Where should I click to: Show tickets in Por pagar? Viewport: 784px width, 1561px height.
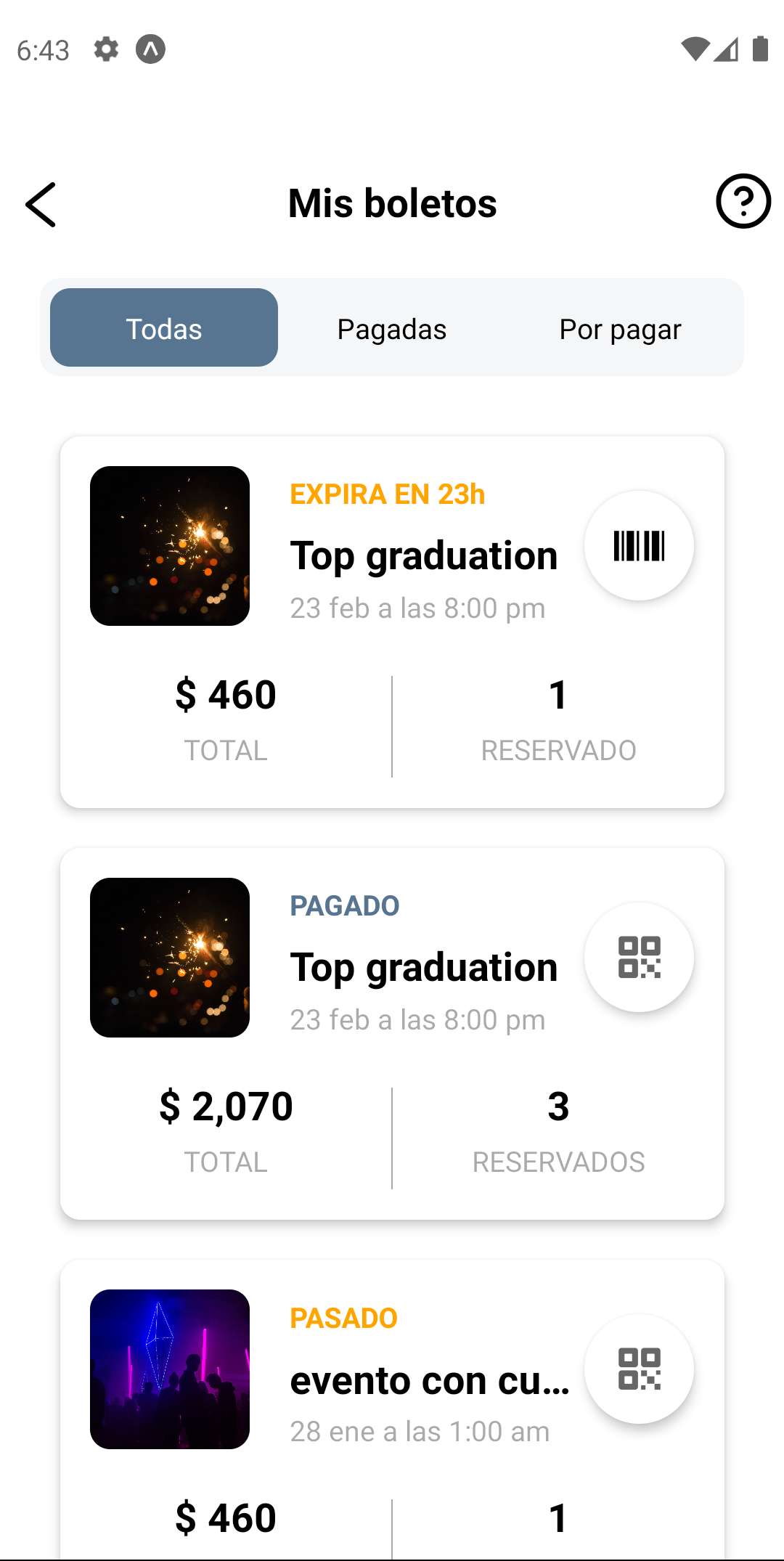pyautogui.click(x=620, y=328)
